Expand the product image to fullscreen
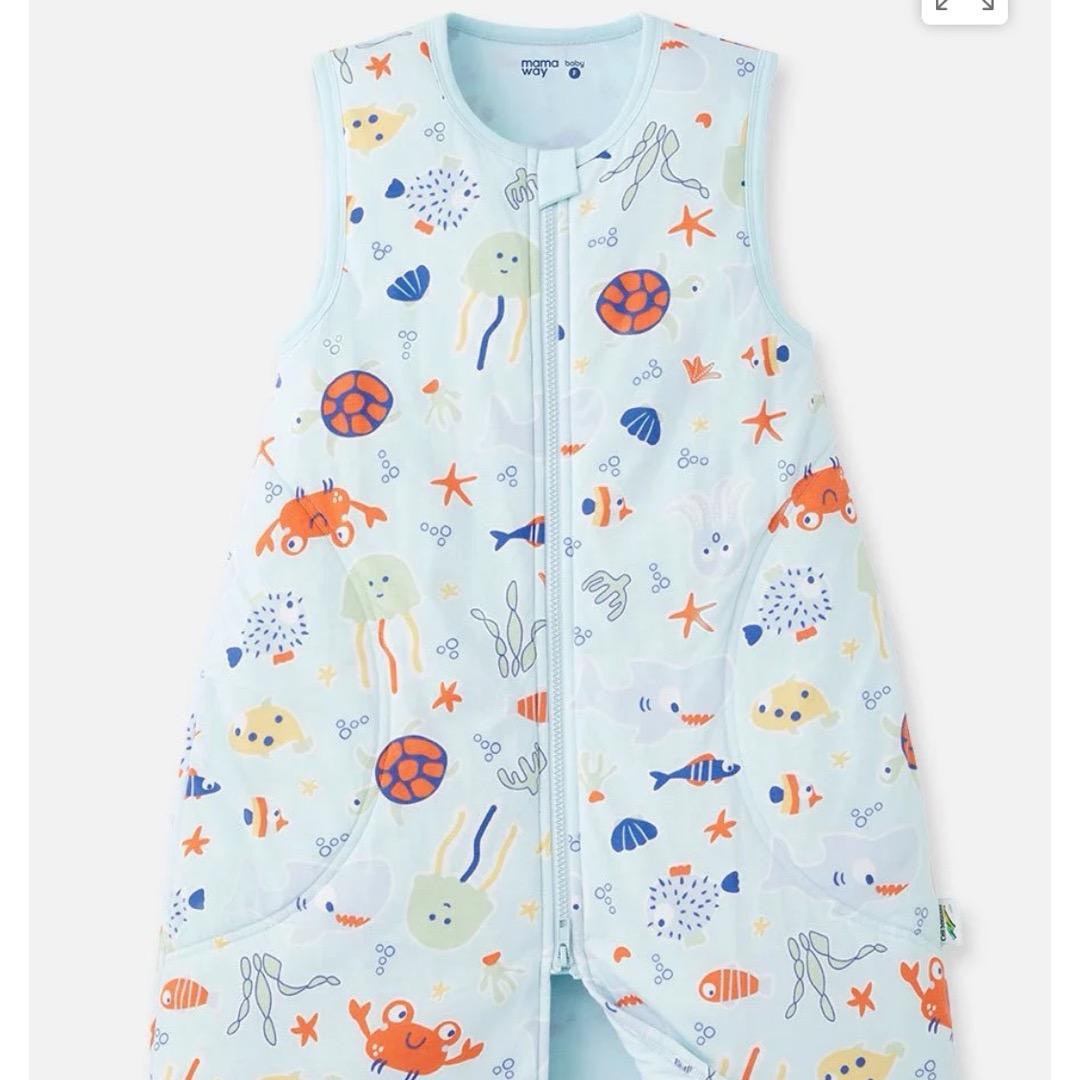Screen dimensions: 1080x1080 point(964,6)
